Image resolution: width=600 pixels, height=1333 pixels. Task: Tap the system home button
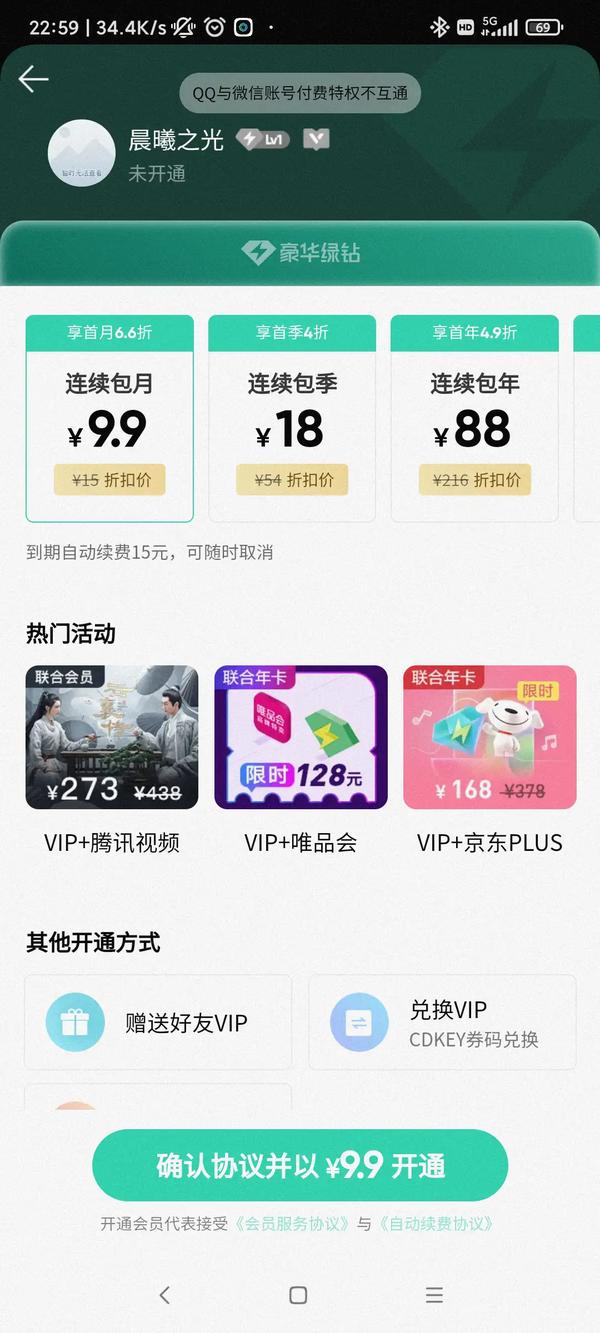[x=298, y=1295]
